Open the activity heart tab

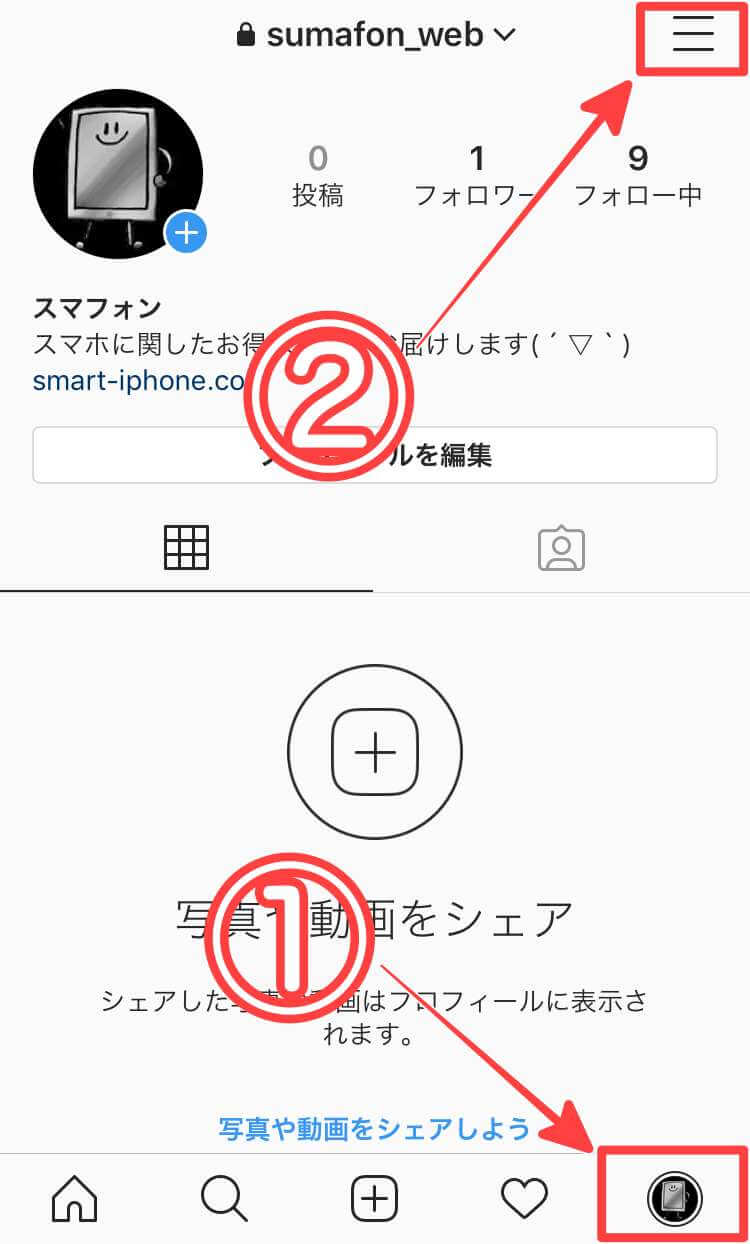point(524,1197)
